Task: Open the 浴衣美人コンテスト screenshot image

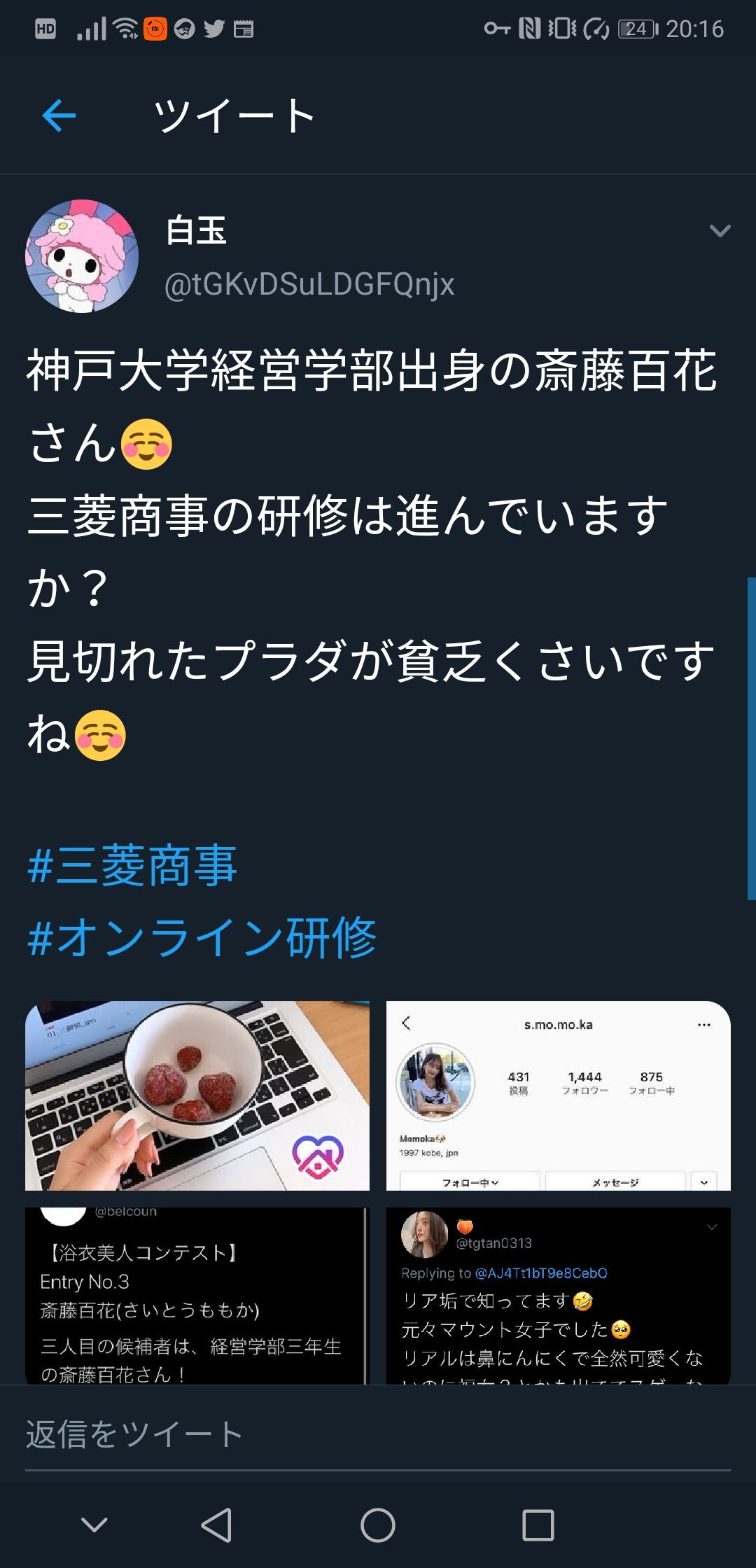Action: pyautogui.click(x=197, y=1296)
